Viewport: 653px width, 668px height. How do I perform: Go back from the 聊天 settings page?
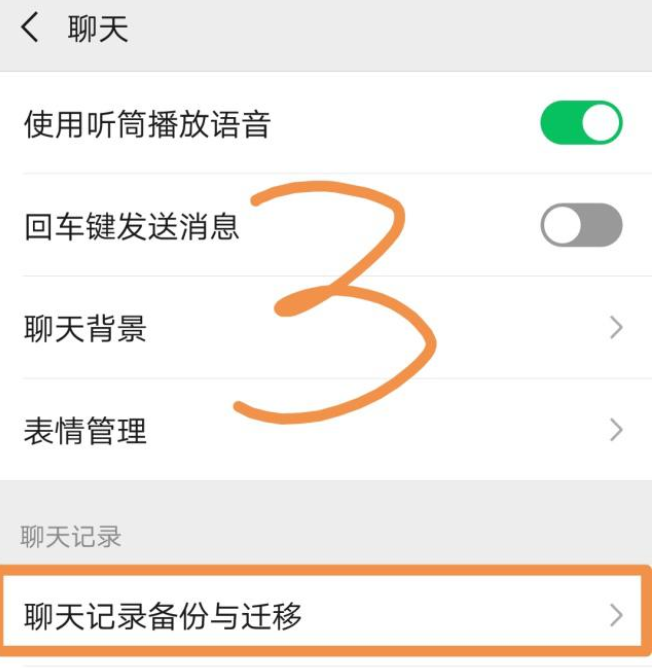(30, 29)
